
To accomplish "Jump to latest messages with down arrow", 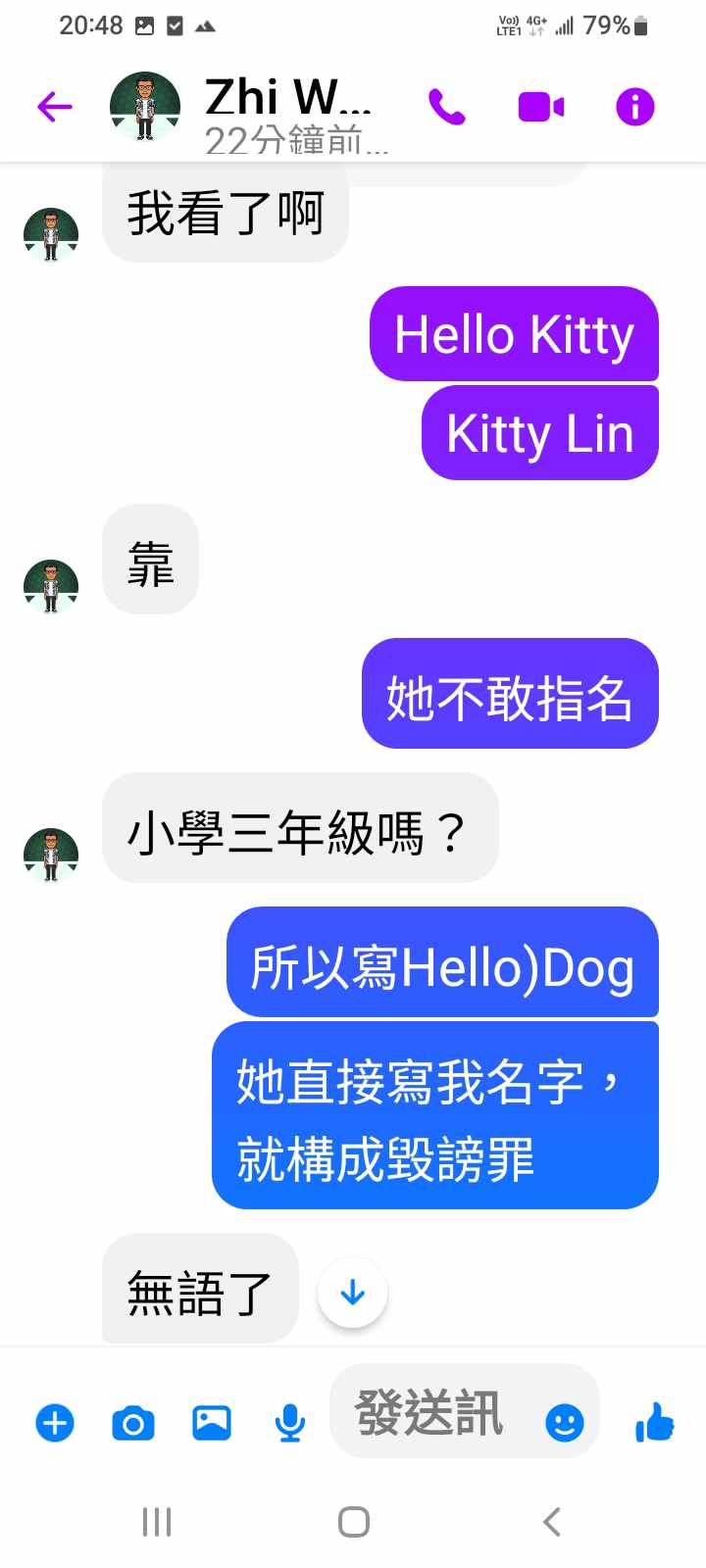I will pos(353,1294).
